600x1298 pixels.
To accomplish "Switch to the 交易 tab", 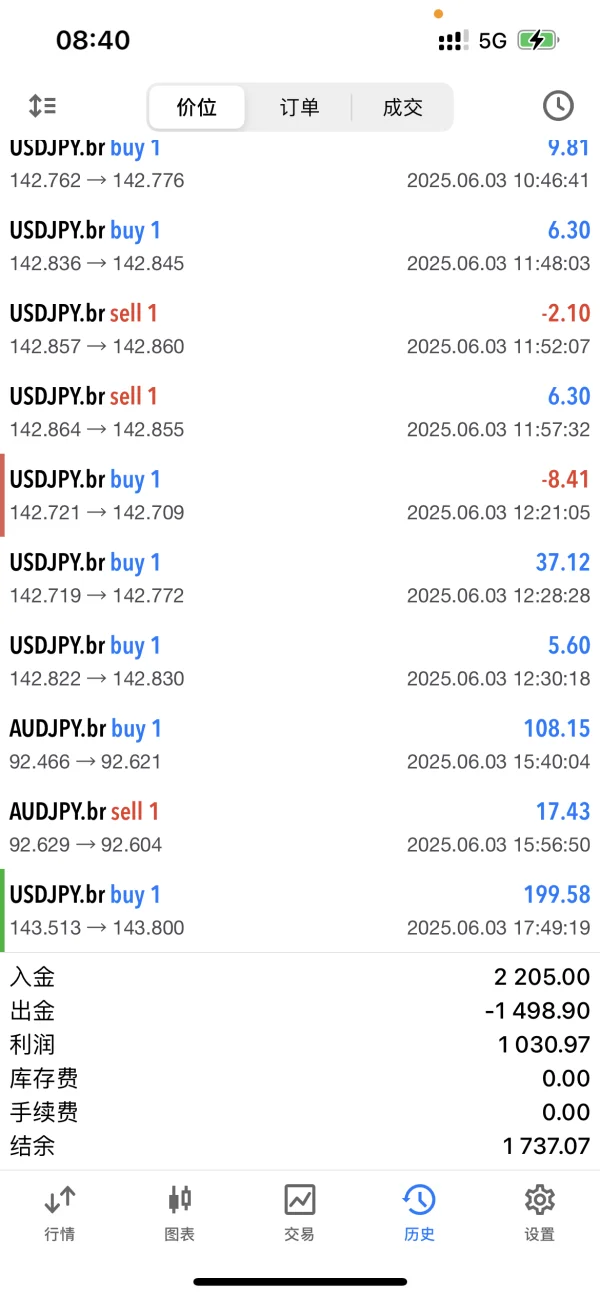I will (x=300, y=1212).
